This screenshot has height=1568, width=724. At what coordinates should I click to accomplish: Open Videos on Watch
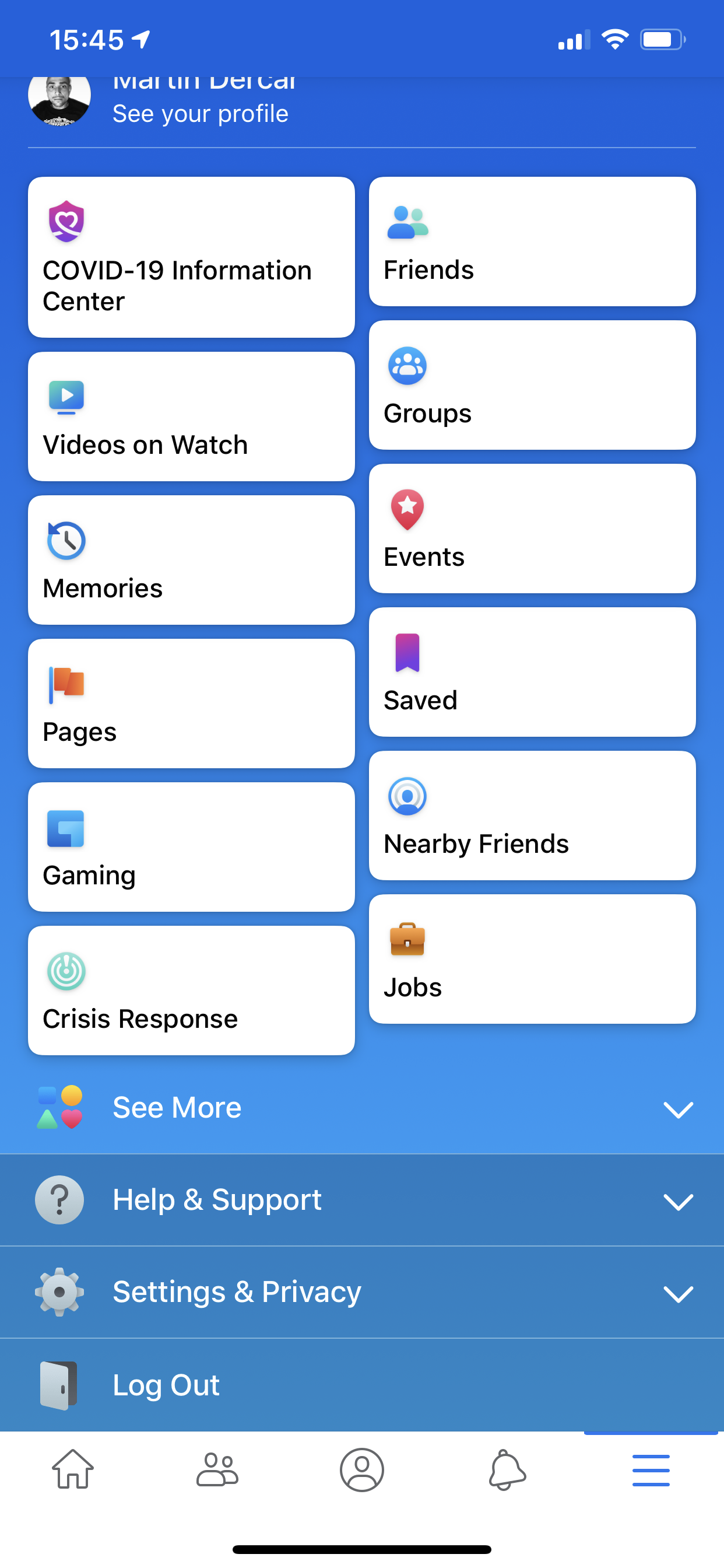point(191,416)
